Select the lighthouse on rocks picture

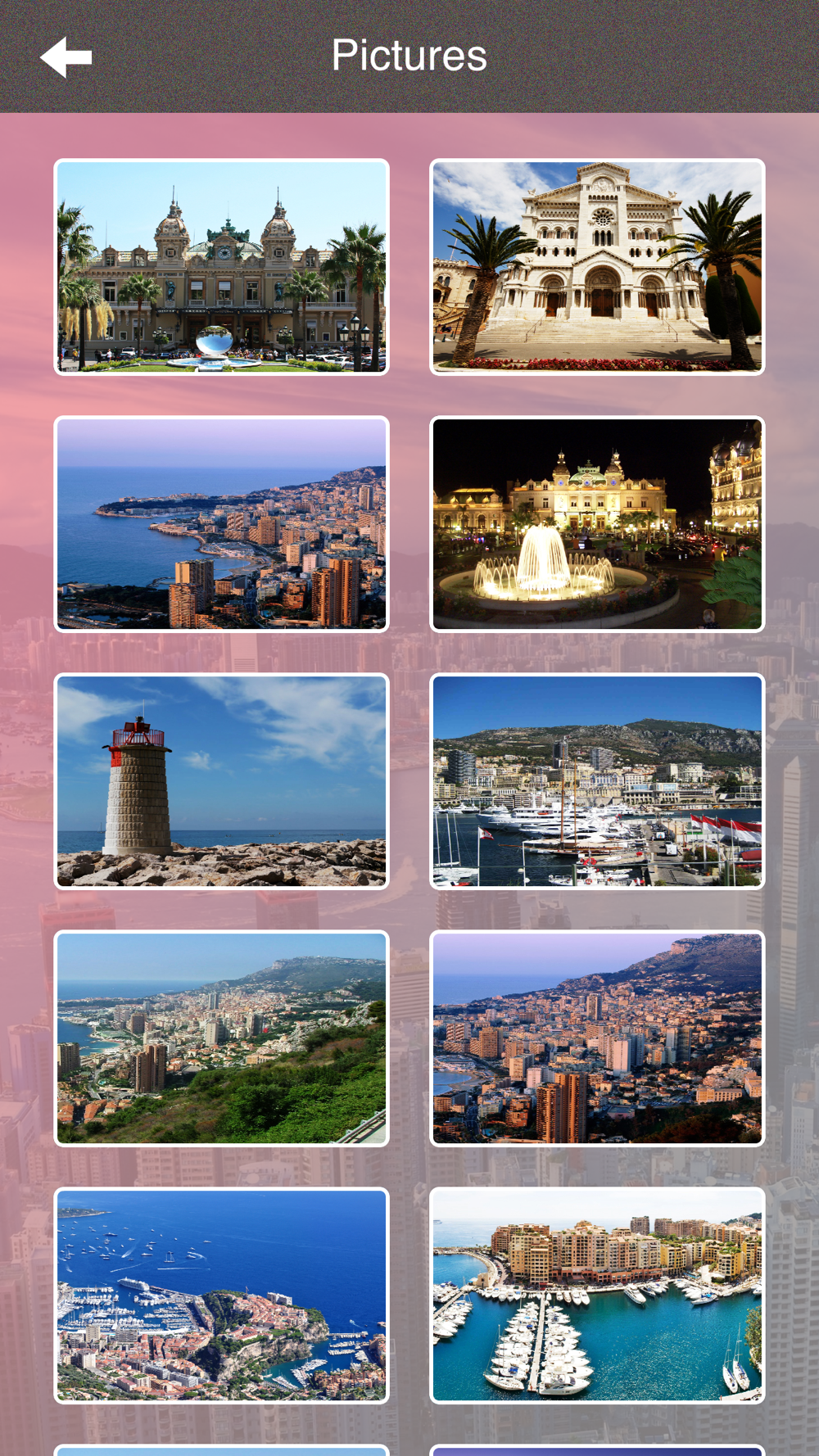[x=221, y=781]
